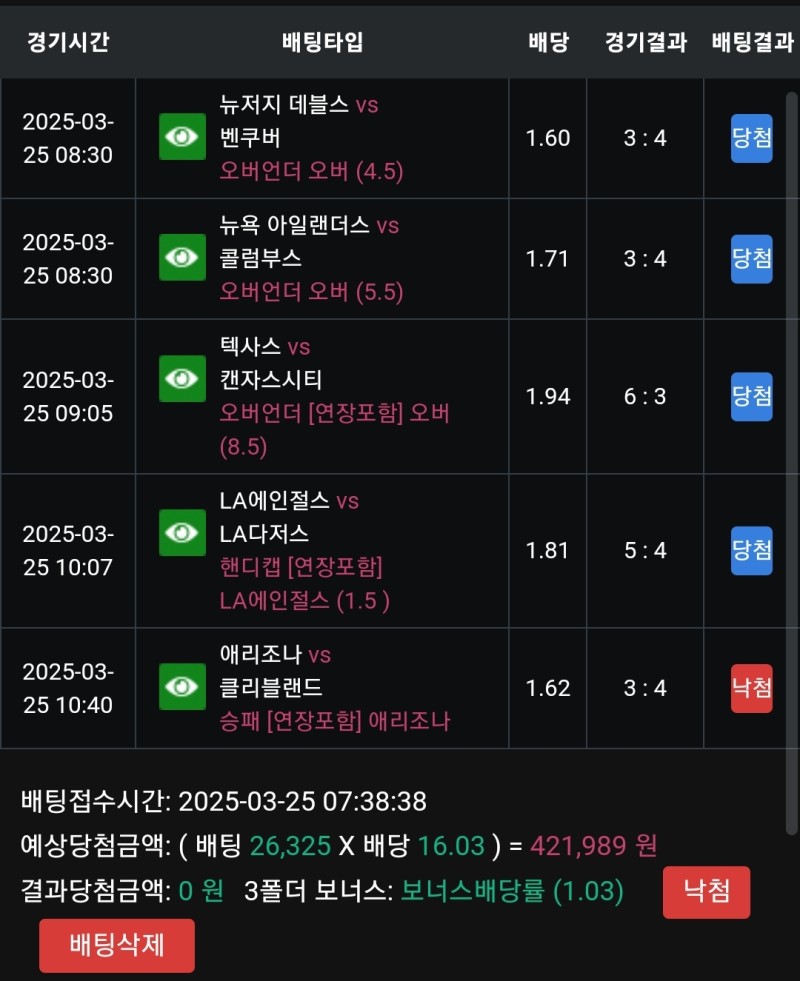The height and width of the screenshot is (981, 800).
Task: Tap the eye icon for 뉴욕 아일랜더스 match
Action: point(182,257)
